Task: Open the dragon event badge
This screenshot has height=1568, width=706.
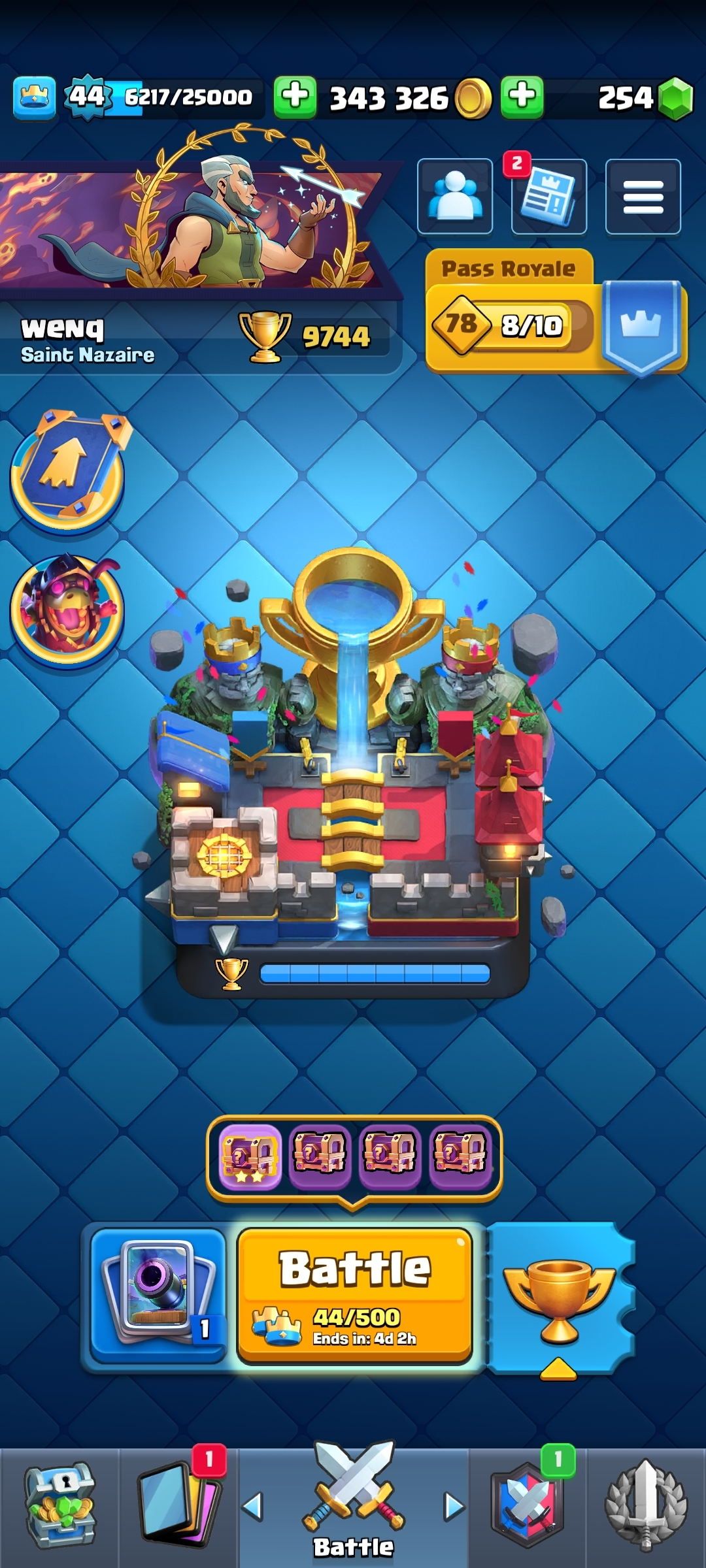Action: 67,609
